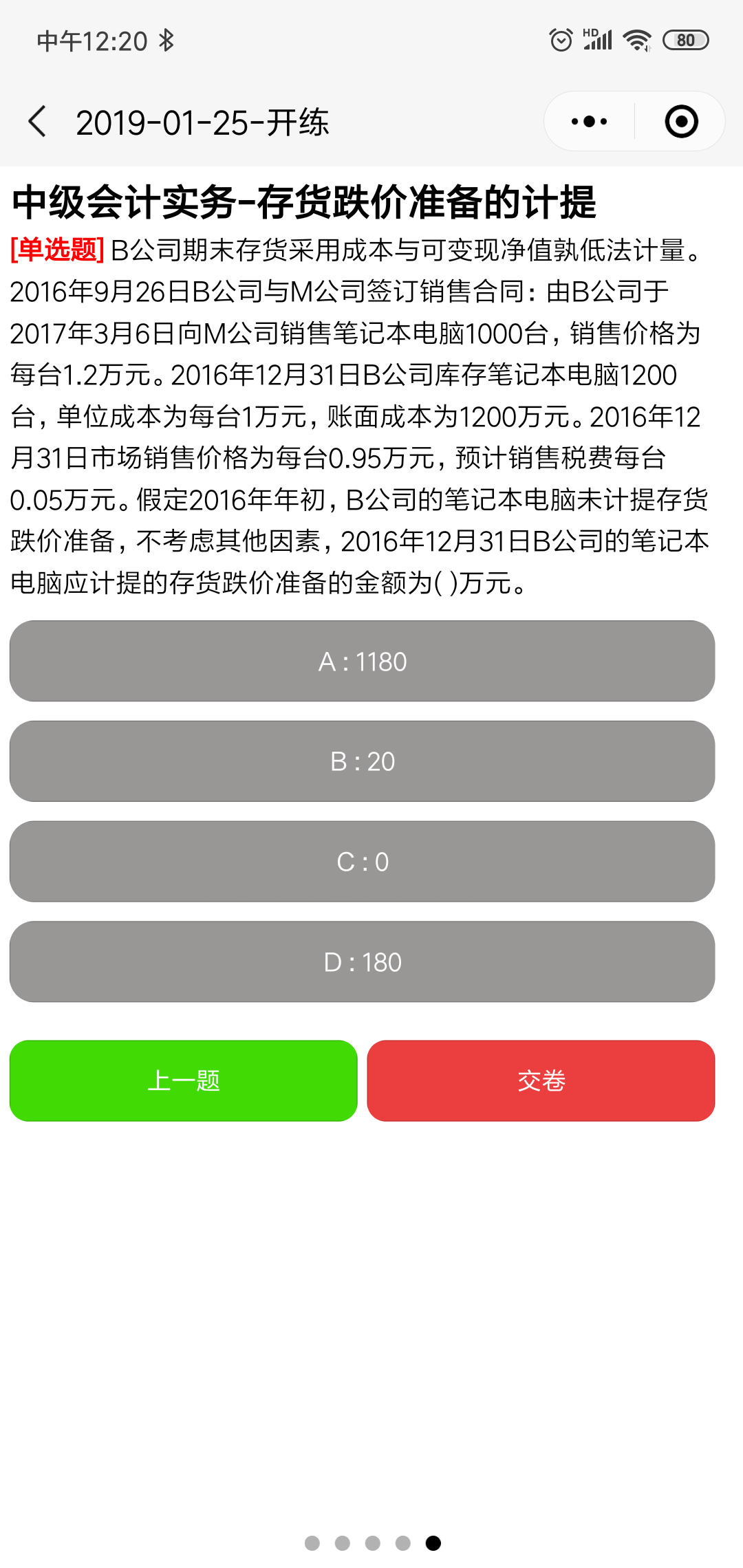The height and width of the screenshot is (1568, 743).
Task: Submit the quiz with 交卷
Action: (x=541, y=1080)
